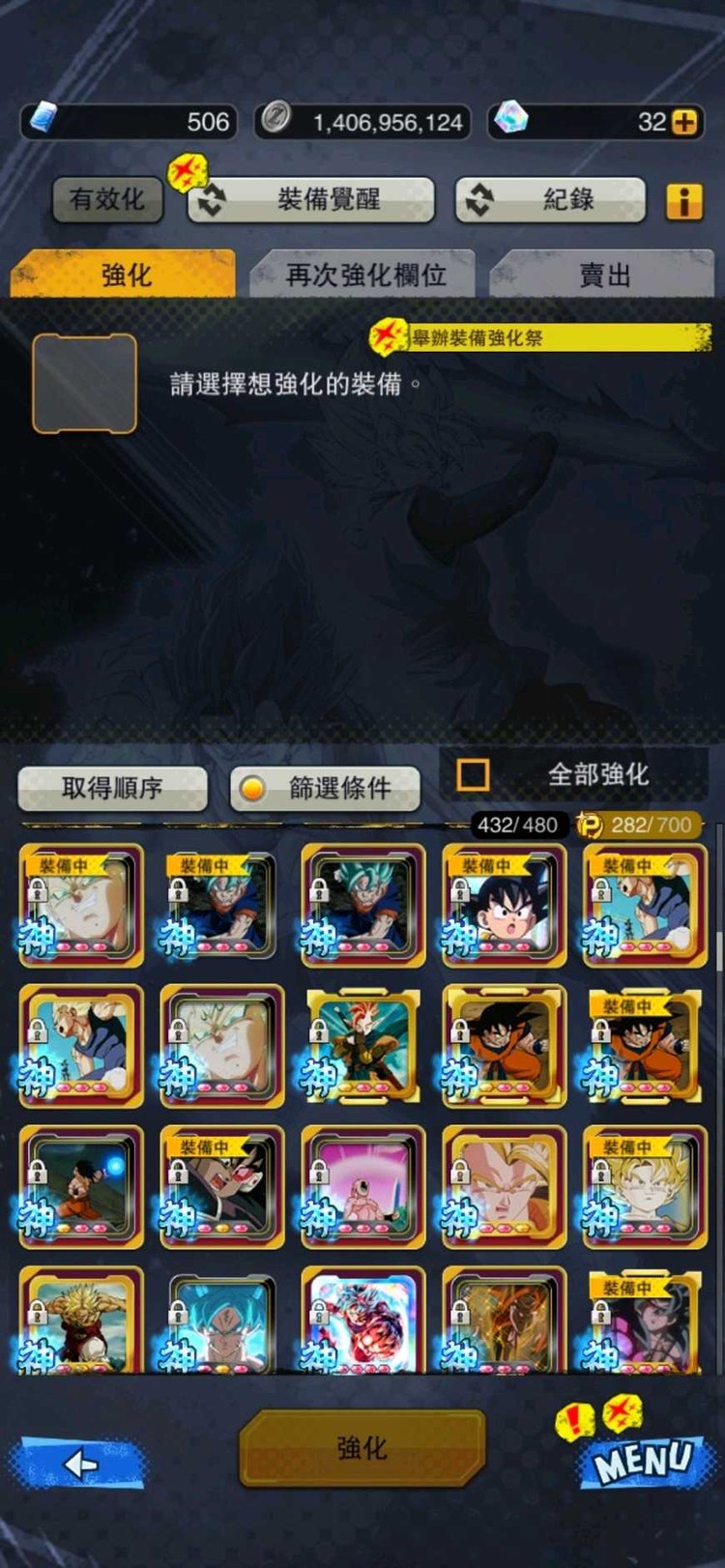
Task: Tap the yellow info icon
Action: coord(684,201)
